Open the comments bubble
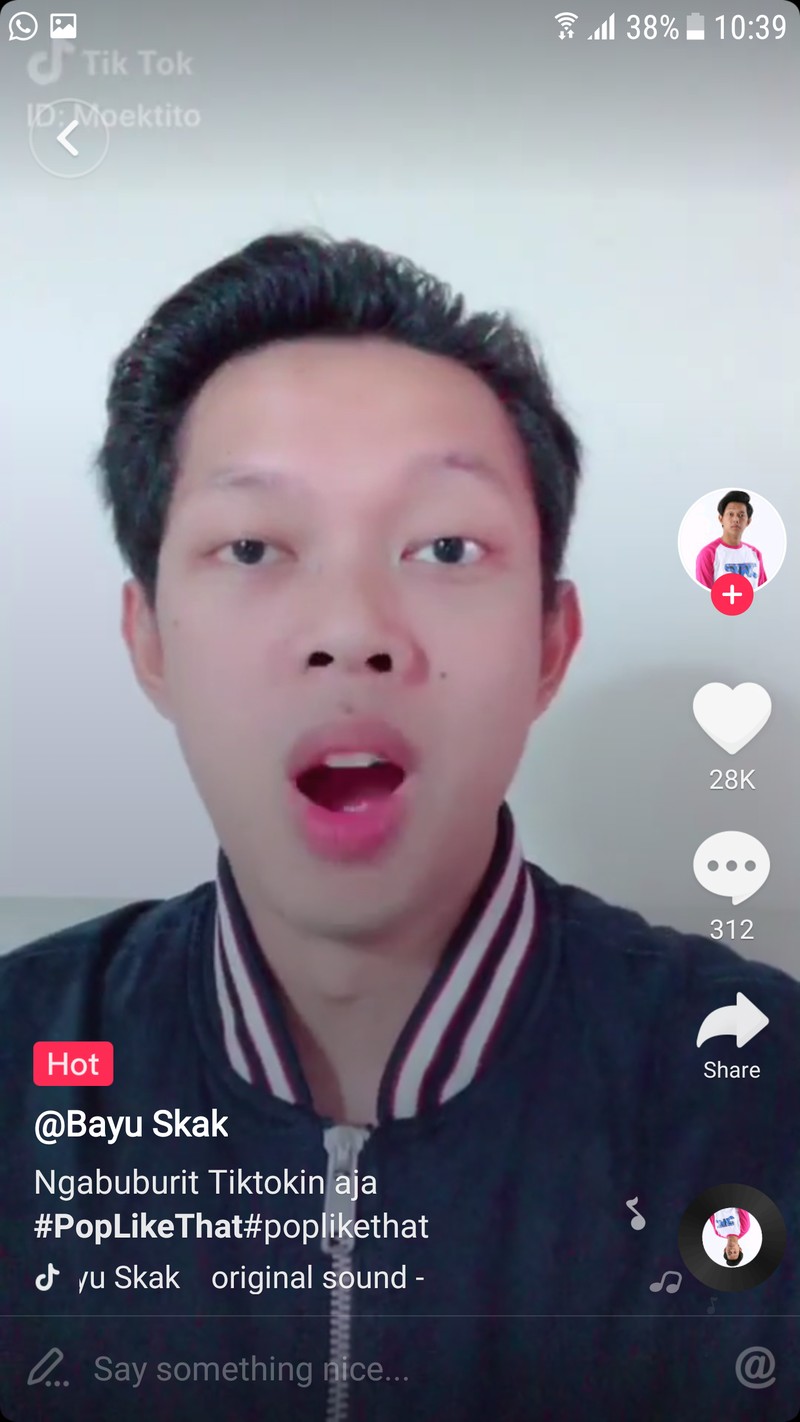 pyautogui.click(x=732, y=868)
